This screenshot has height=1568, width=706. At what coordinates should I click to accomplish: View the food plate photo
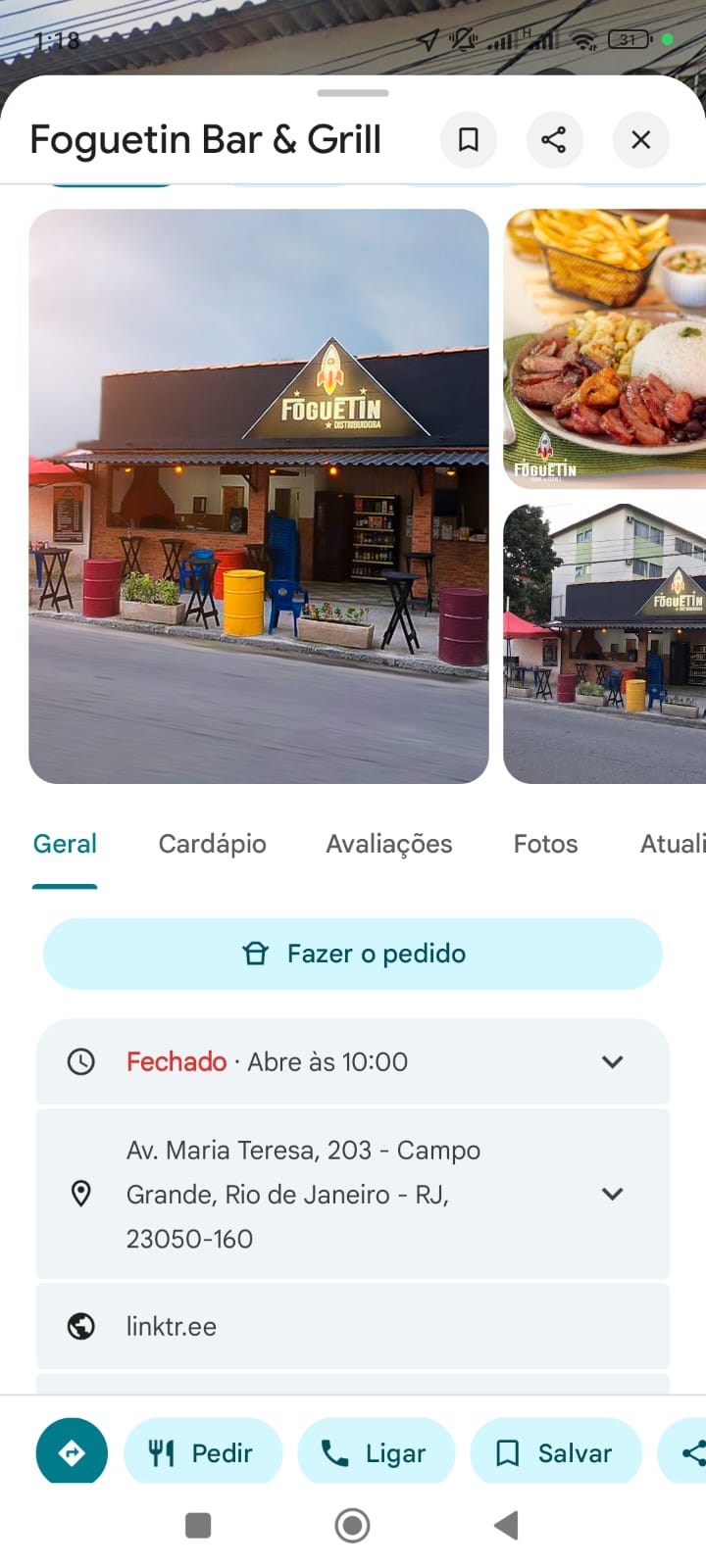[605, 349]
